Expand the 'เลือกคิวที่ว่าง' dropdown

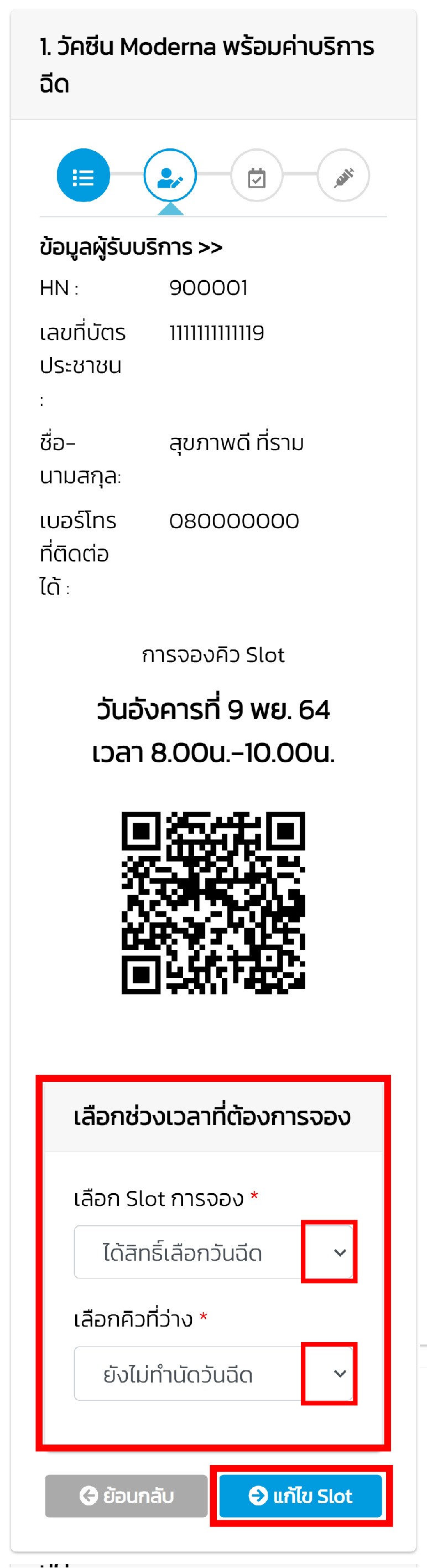(213, 1373)
